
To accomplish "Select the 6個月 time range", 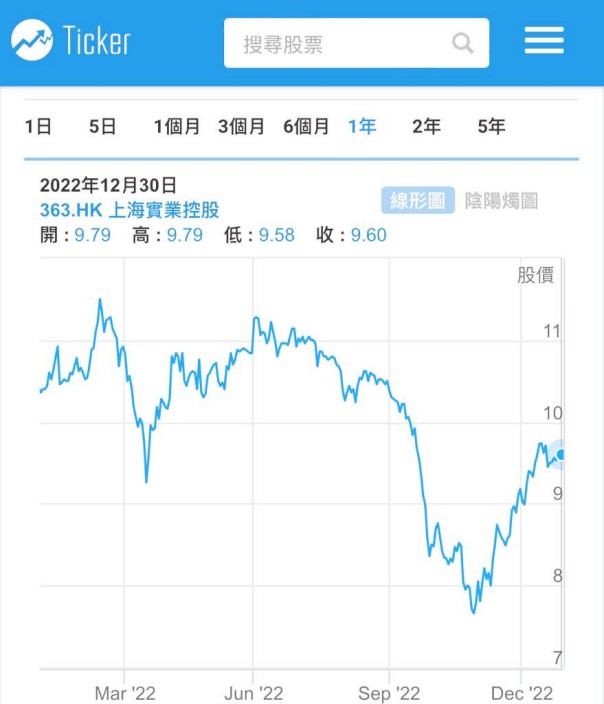I will click(306, 127).
